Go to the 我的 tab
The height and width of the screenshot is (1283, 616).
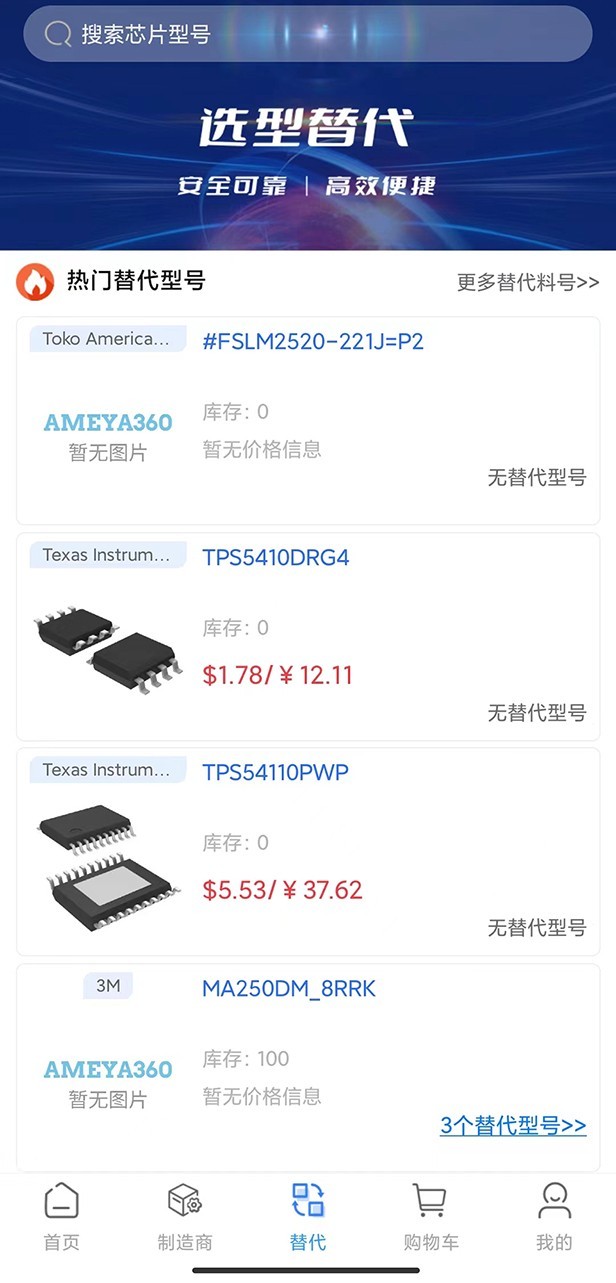point(554,1216)
